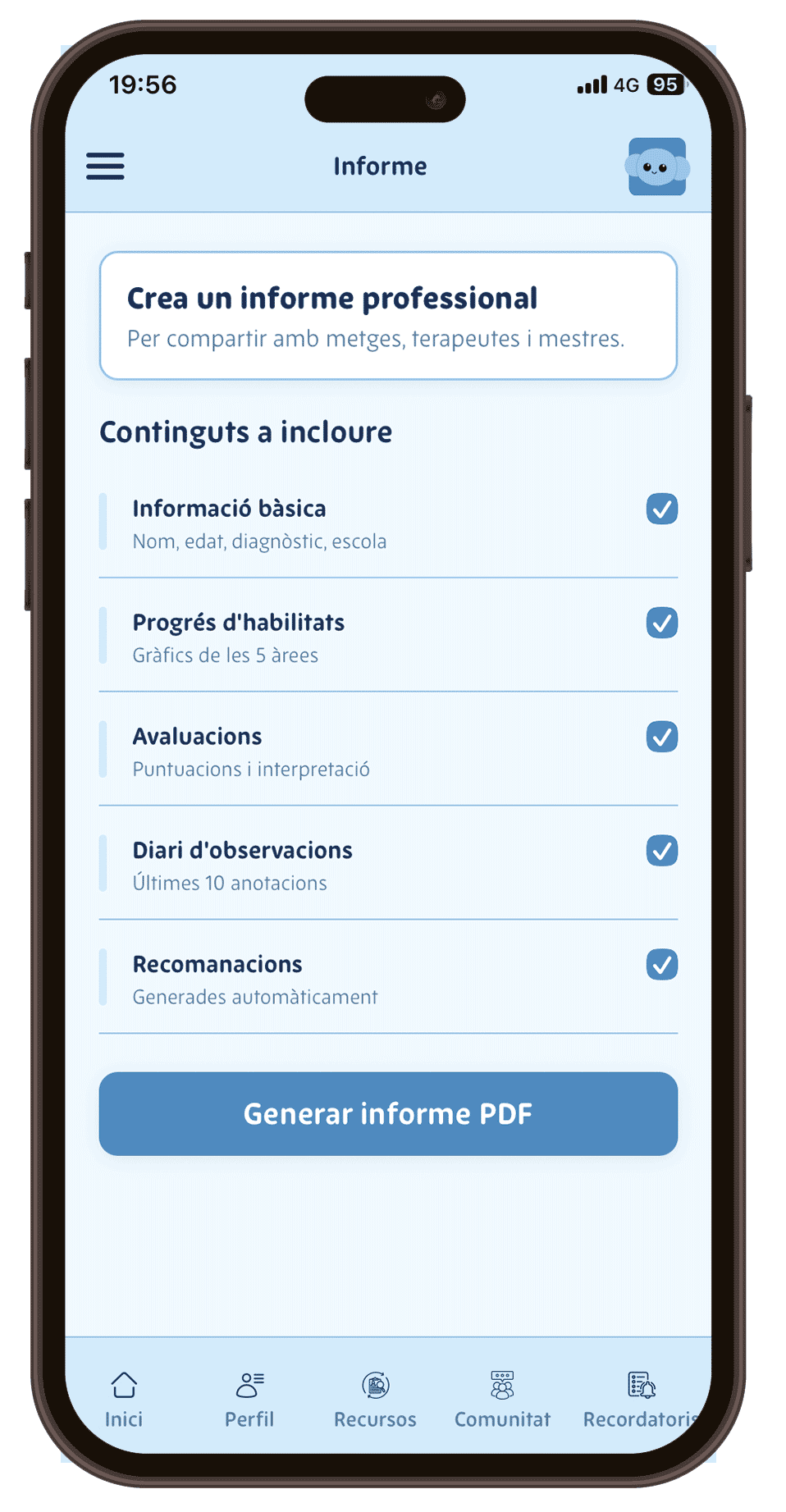786x1512 pixels.
Task: Switch to the Comunitat tab
Action: [x=502, y=1400]
